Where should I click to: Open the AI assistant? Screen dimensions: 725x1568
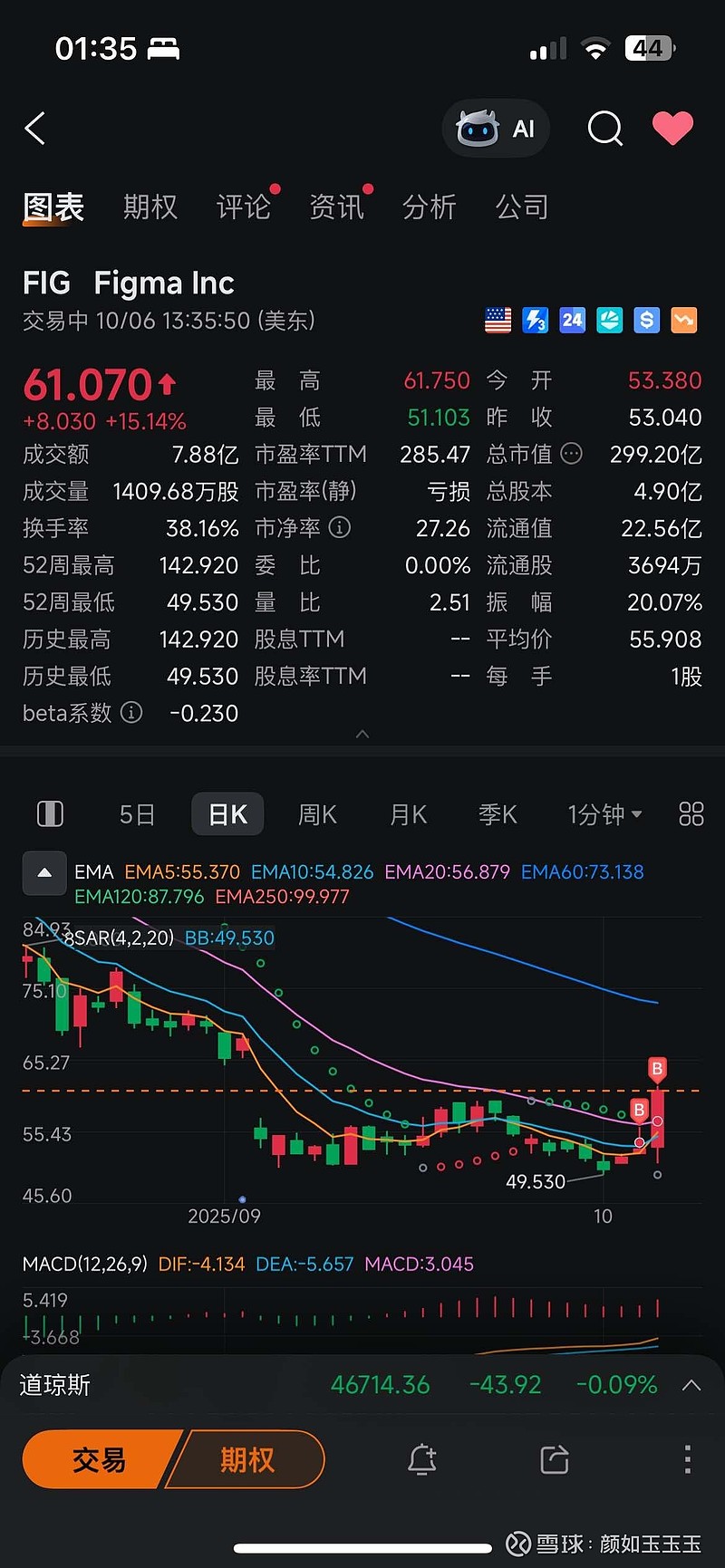[x=496, y=129]
